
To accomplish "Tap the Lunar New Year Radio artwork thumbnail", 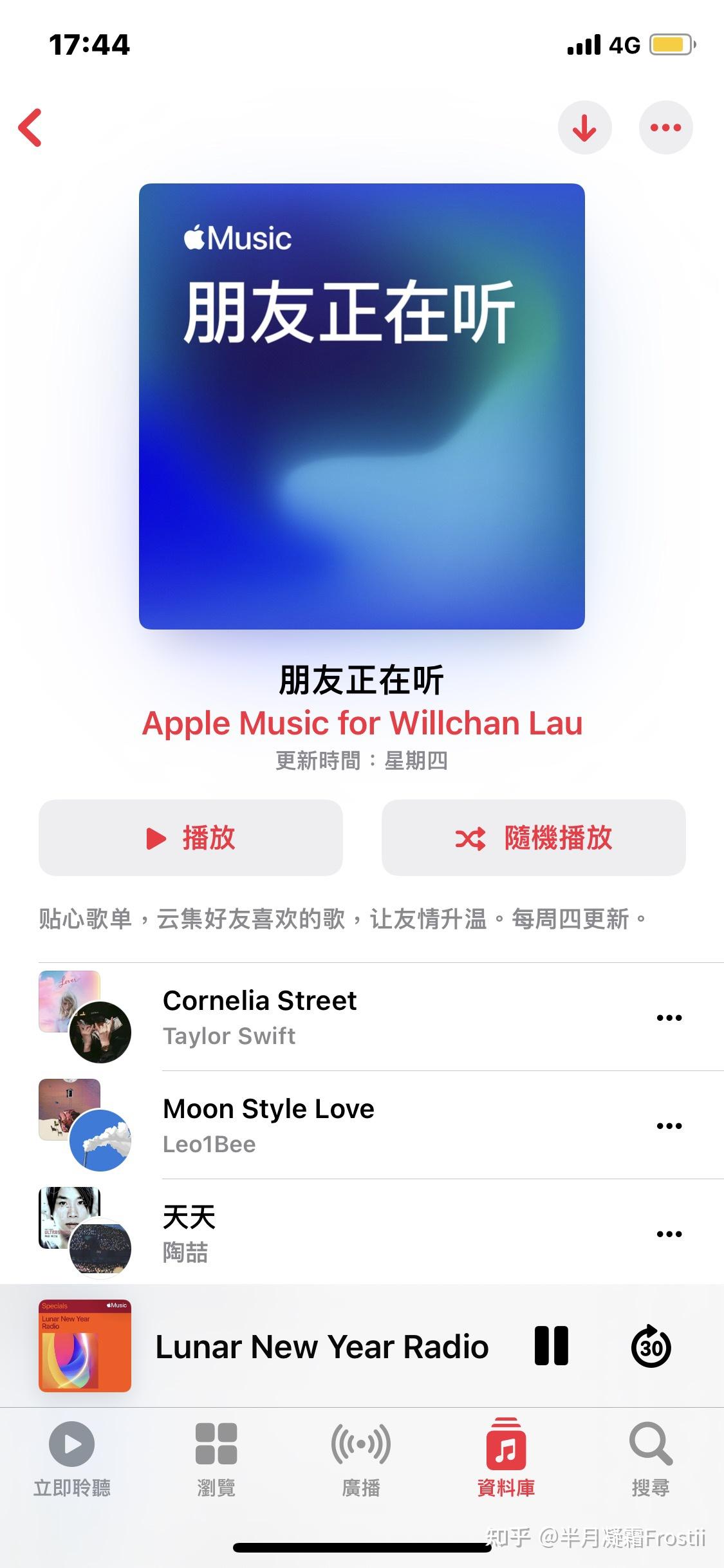I will [84, 1346].
